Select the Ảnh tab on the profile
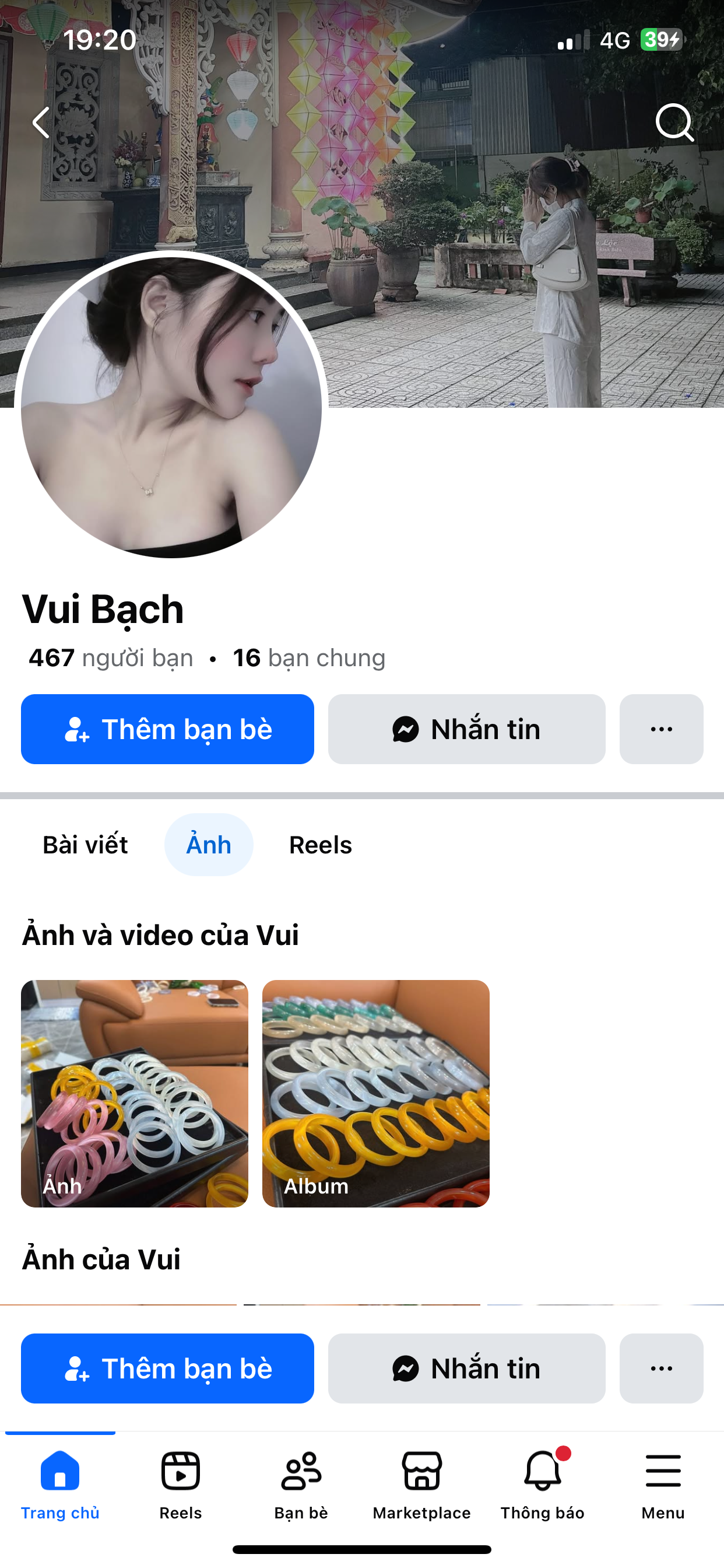724x1568 pixels. tap(209, 845)
